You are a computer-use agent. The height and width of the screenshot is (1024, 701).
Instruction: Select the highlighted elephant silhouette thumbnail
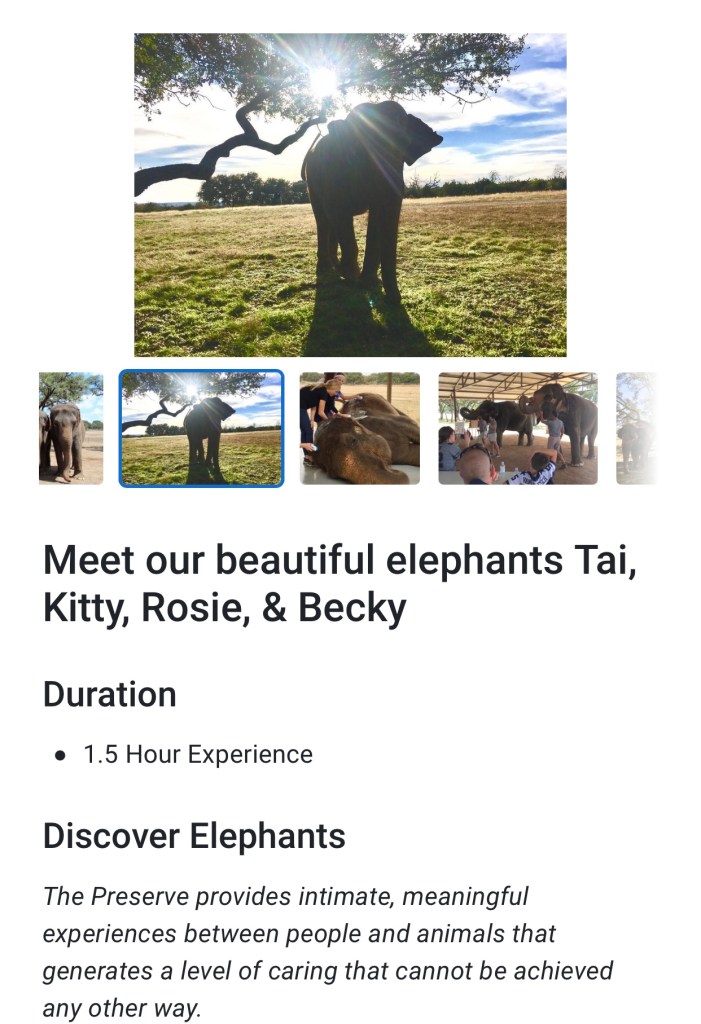click(x=201, y=428)
